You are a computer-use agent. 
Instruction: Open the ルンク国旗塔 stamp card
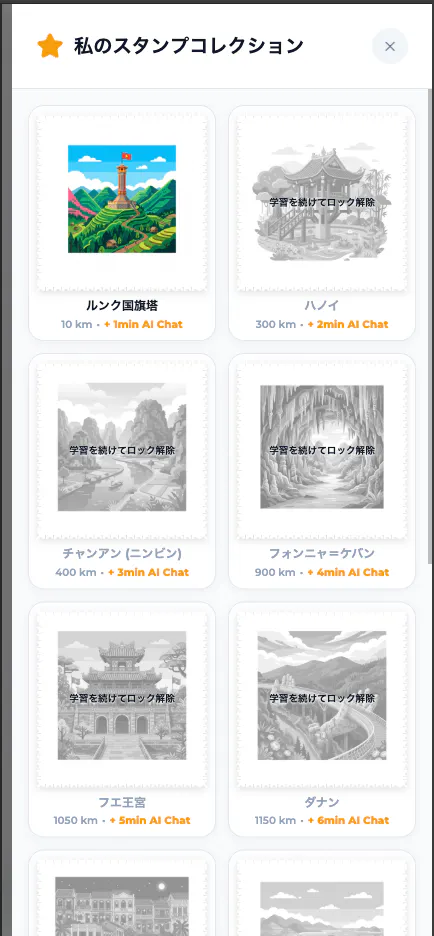coord(122,223)
